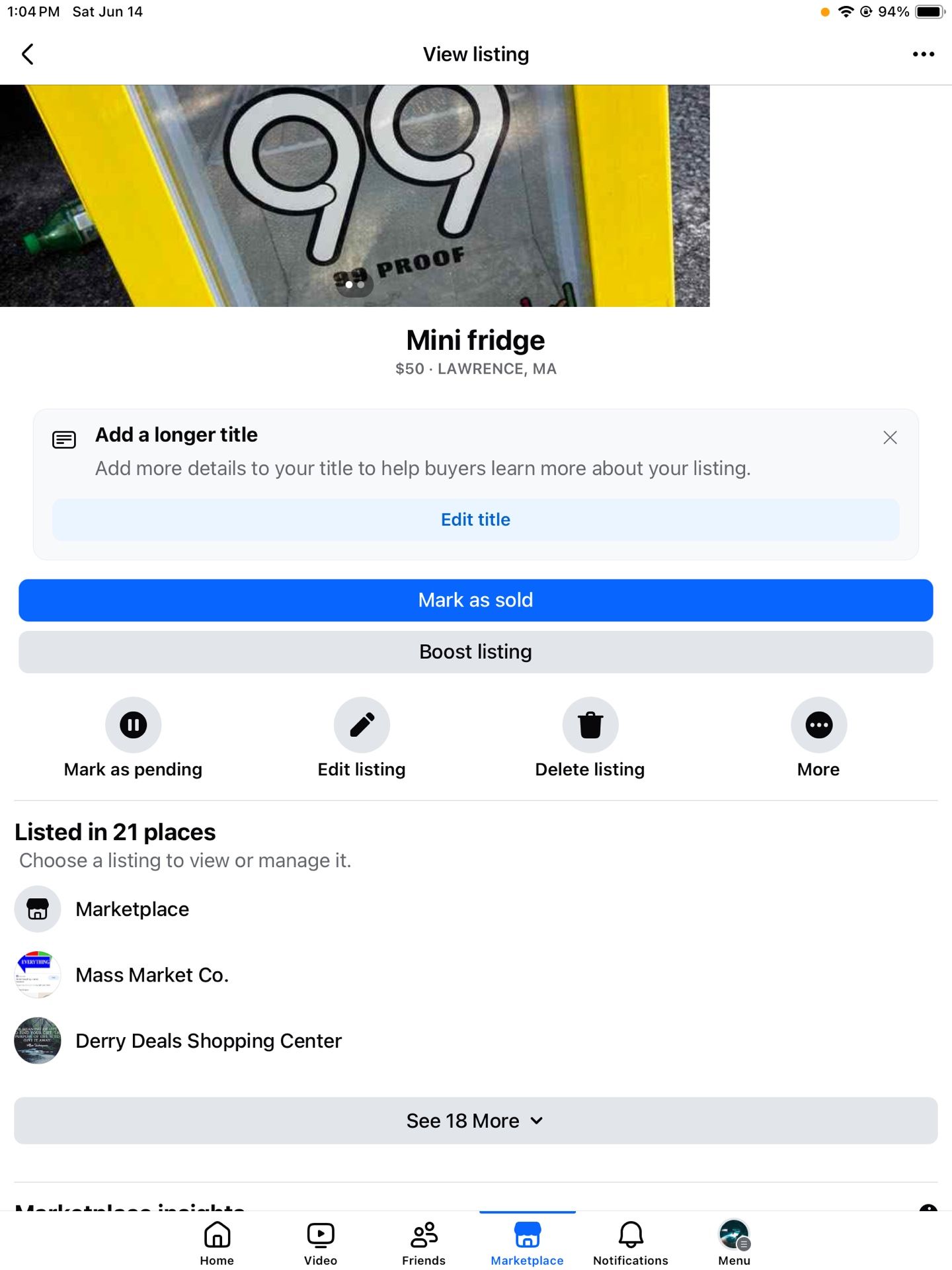The height and width of the screenshot is (1270, 952).
Task: Go back from View listing
Action: click(28, 54)
